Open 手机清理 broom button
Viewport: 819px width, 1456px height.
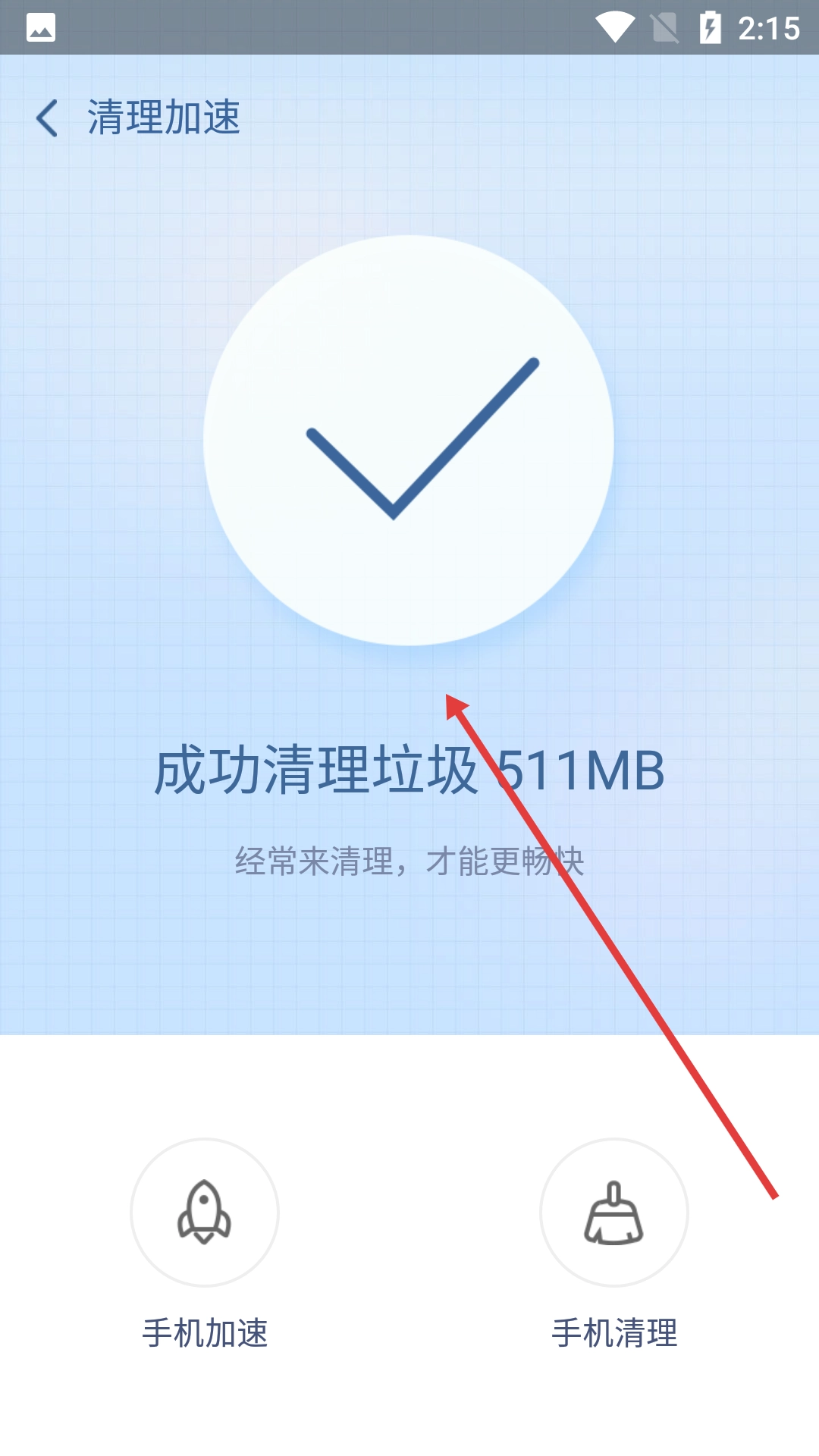click(614, 1212)
